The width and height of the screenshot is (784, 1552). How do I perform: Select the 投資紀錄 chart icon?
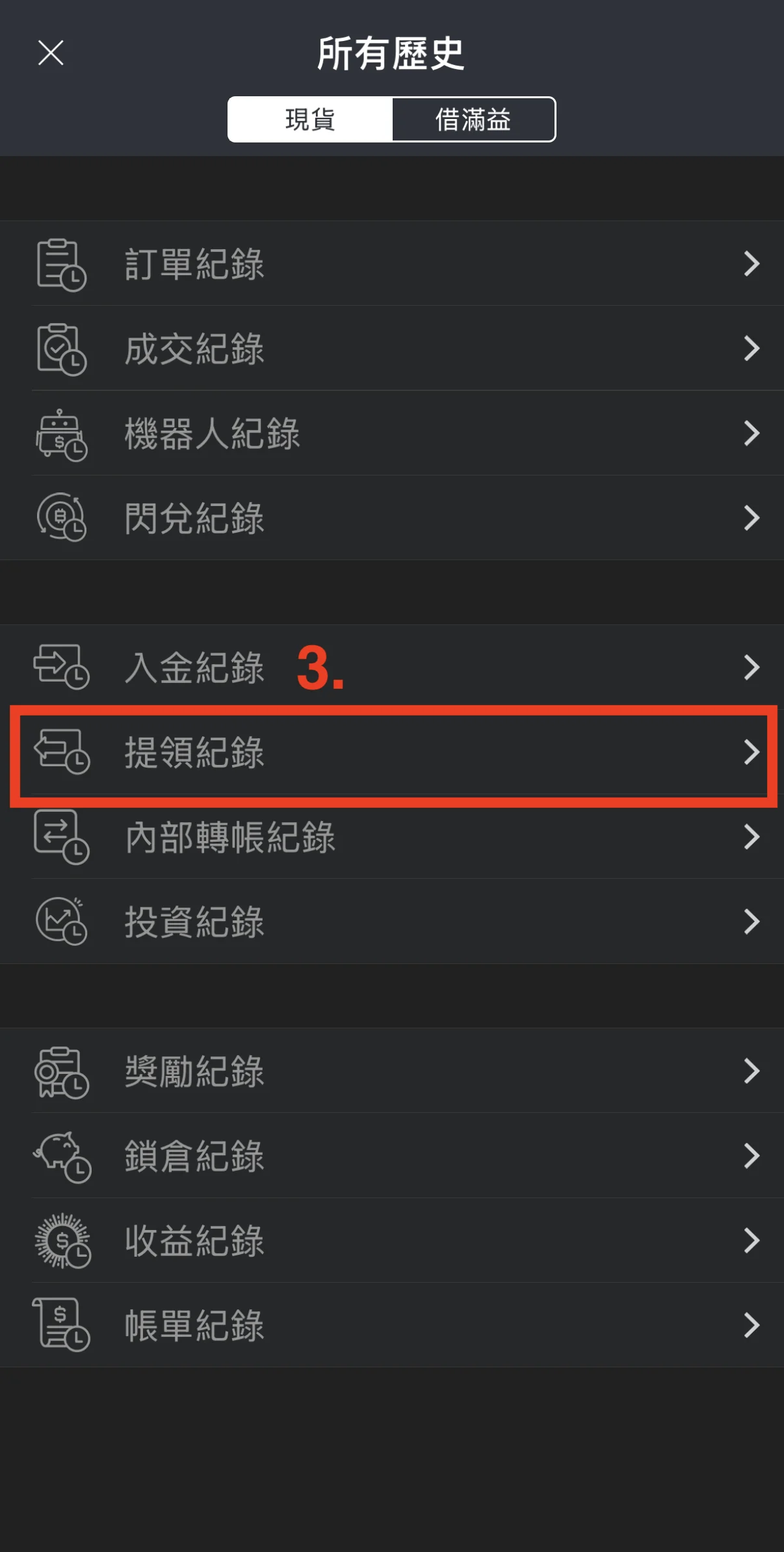click(x=62, y=922)
